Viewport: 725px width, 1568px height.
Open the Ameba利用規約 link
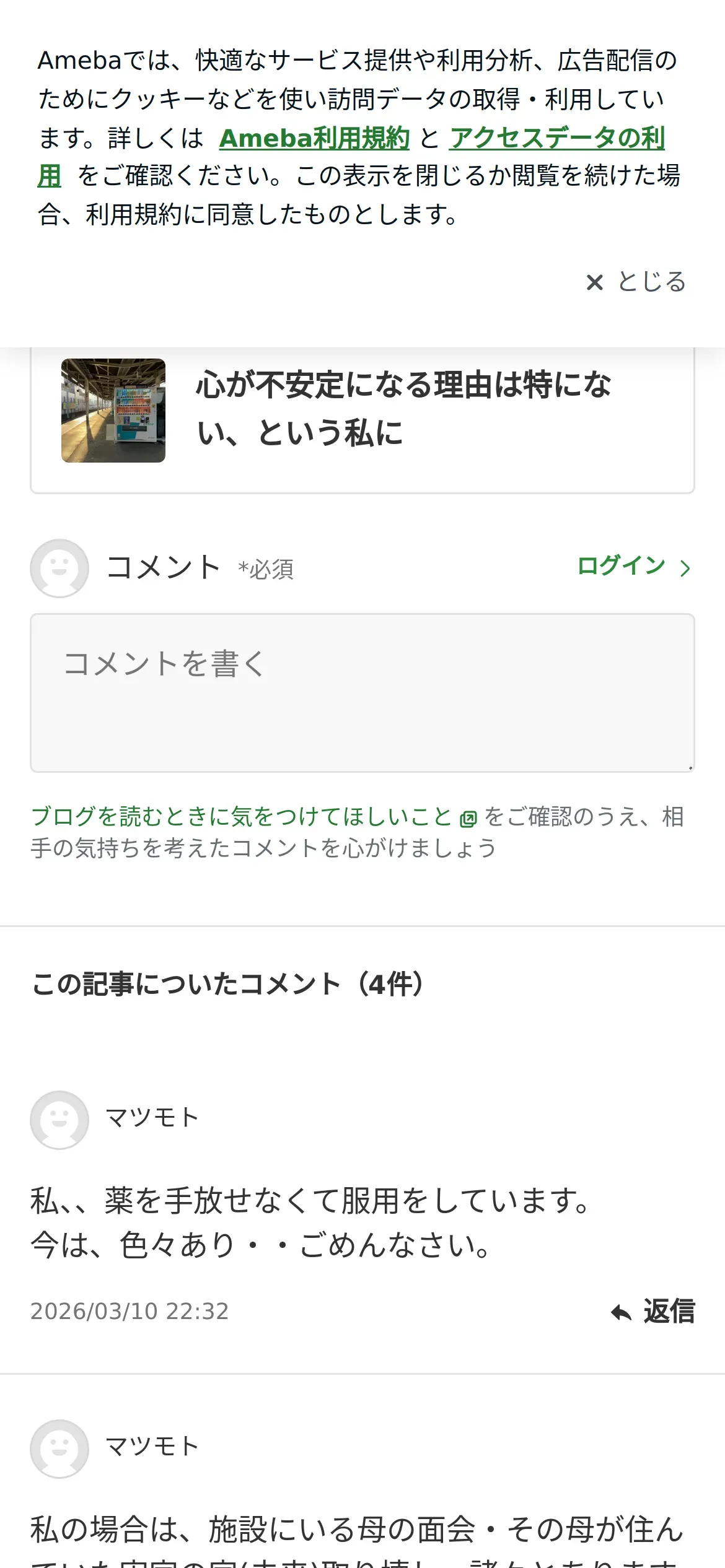[314, 138]
